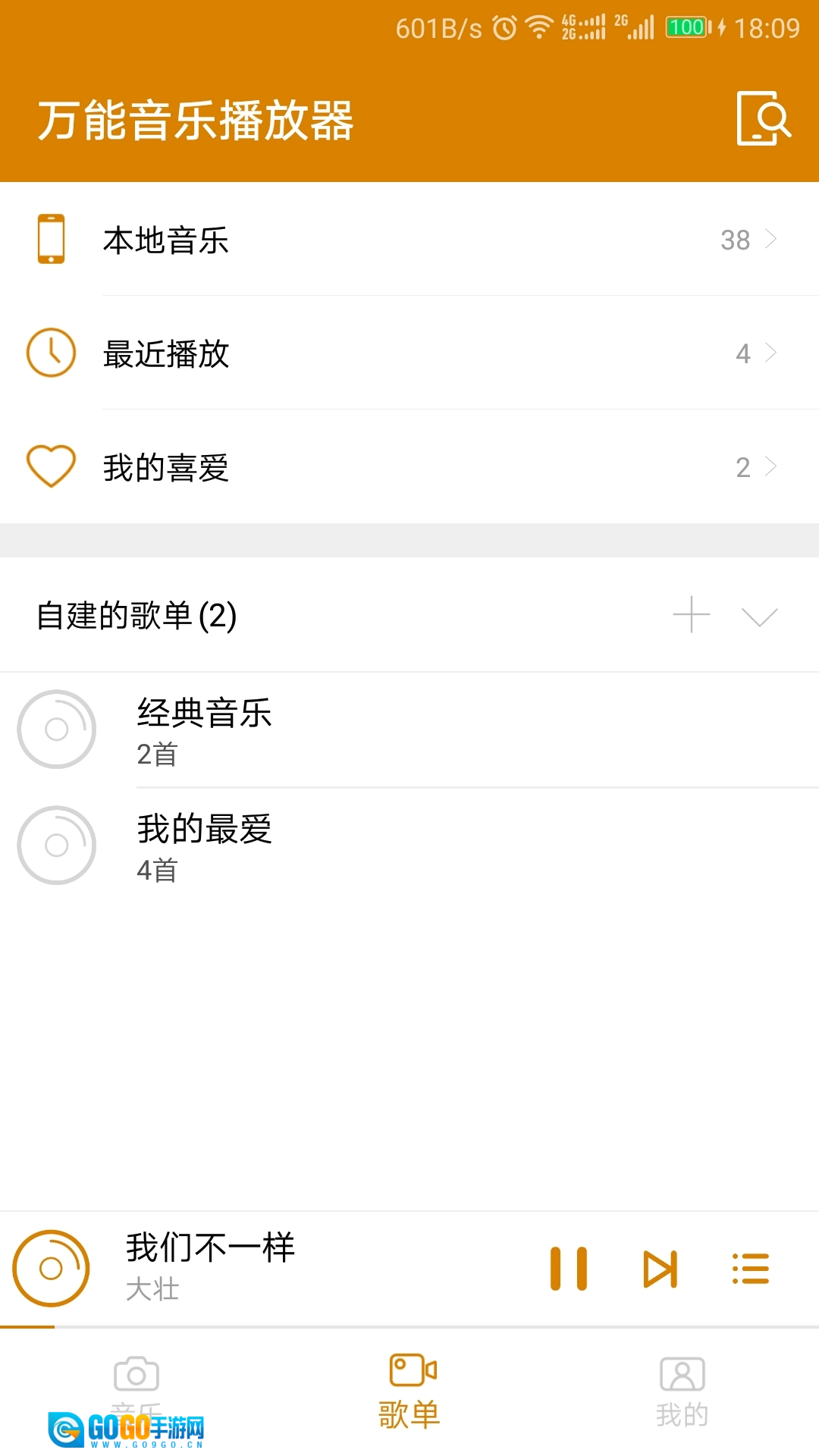Skip to the next track
The width and height of the screenshot is (819, 1456).
[660, 1268]
